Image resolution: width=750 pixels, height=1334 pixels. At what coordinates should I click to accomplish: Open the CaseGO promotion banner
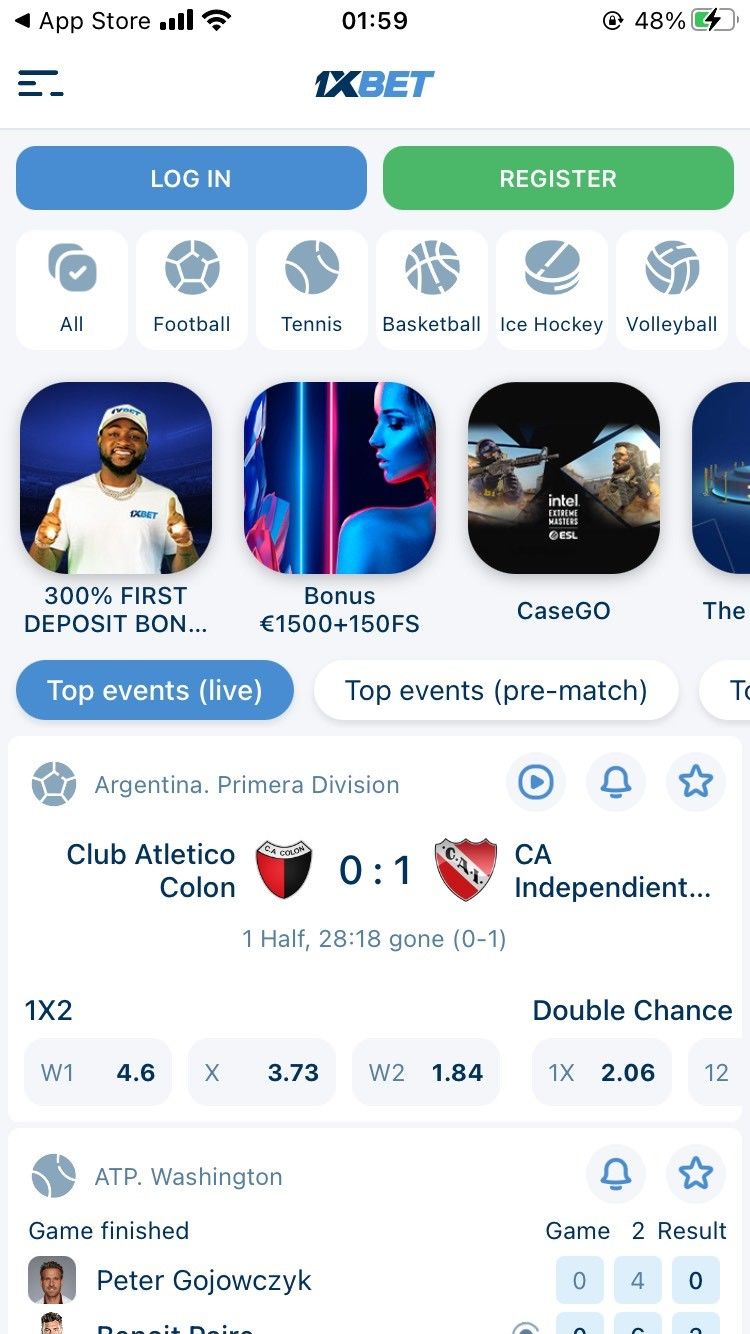click(563, 478)
